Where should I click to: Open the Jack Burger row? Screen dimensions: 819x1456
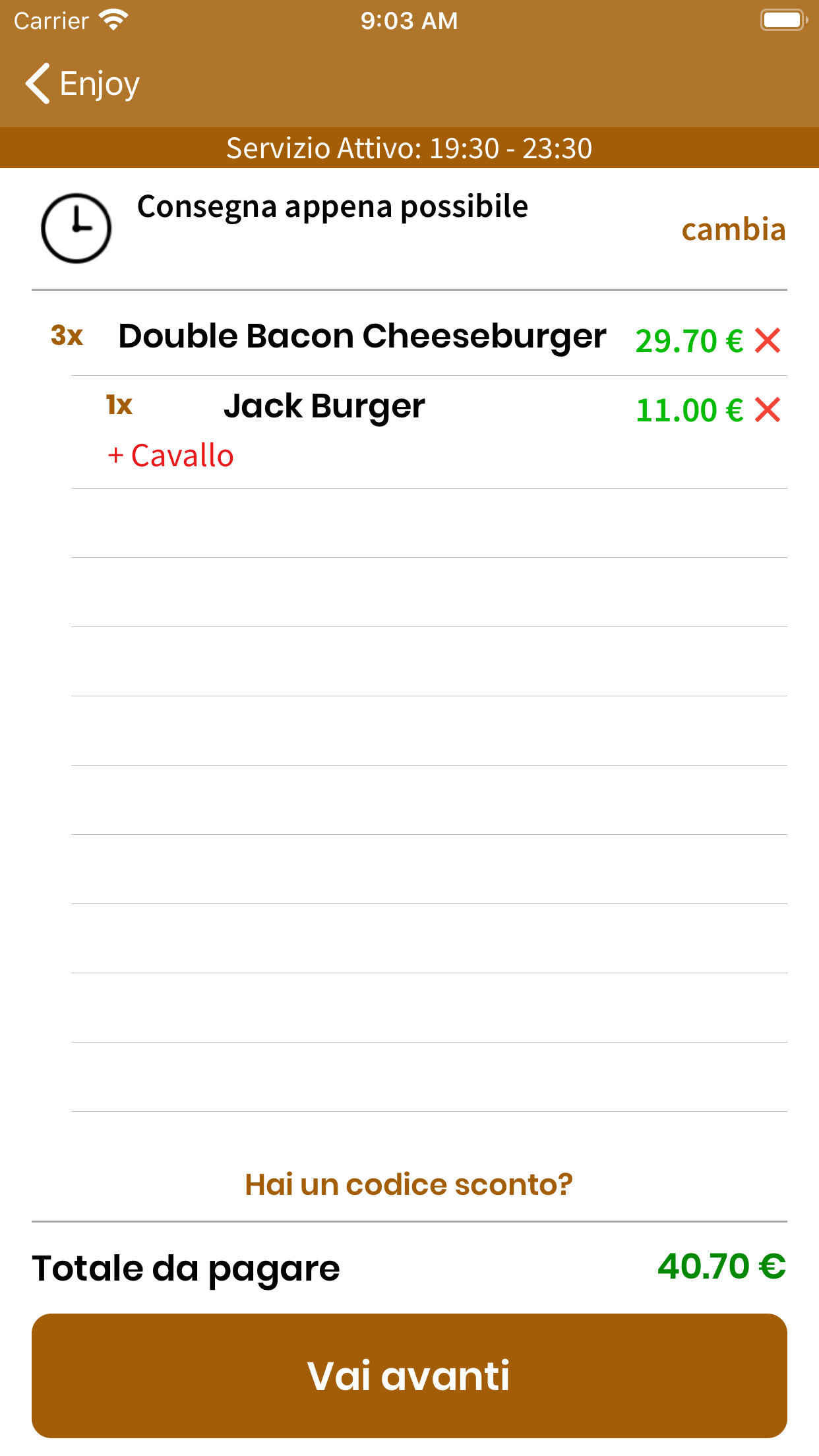coord(429,433)
